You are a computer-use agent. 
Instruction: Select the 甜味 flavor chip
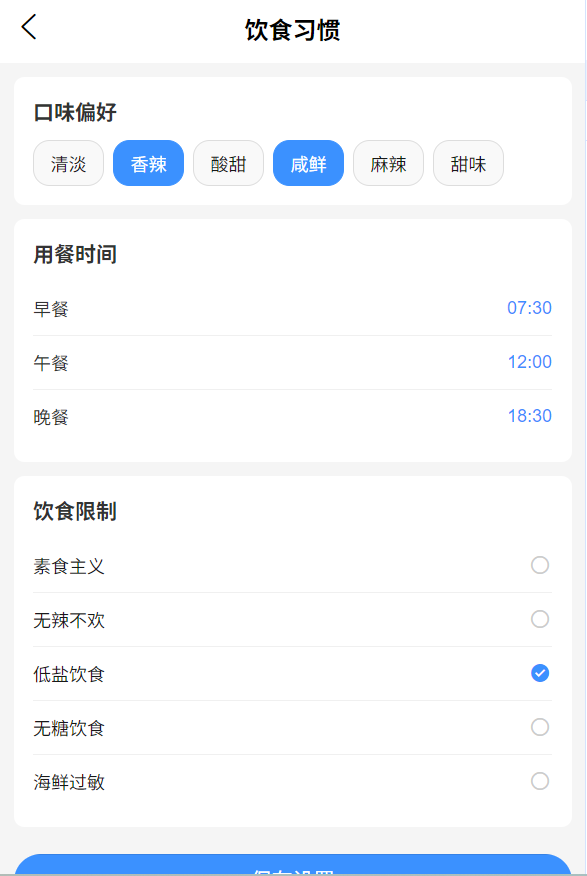pyautogui.click(x=468, y=163)
